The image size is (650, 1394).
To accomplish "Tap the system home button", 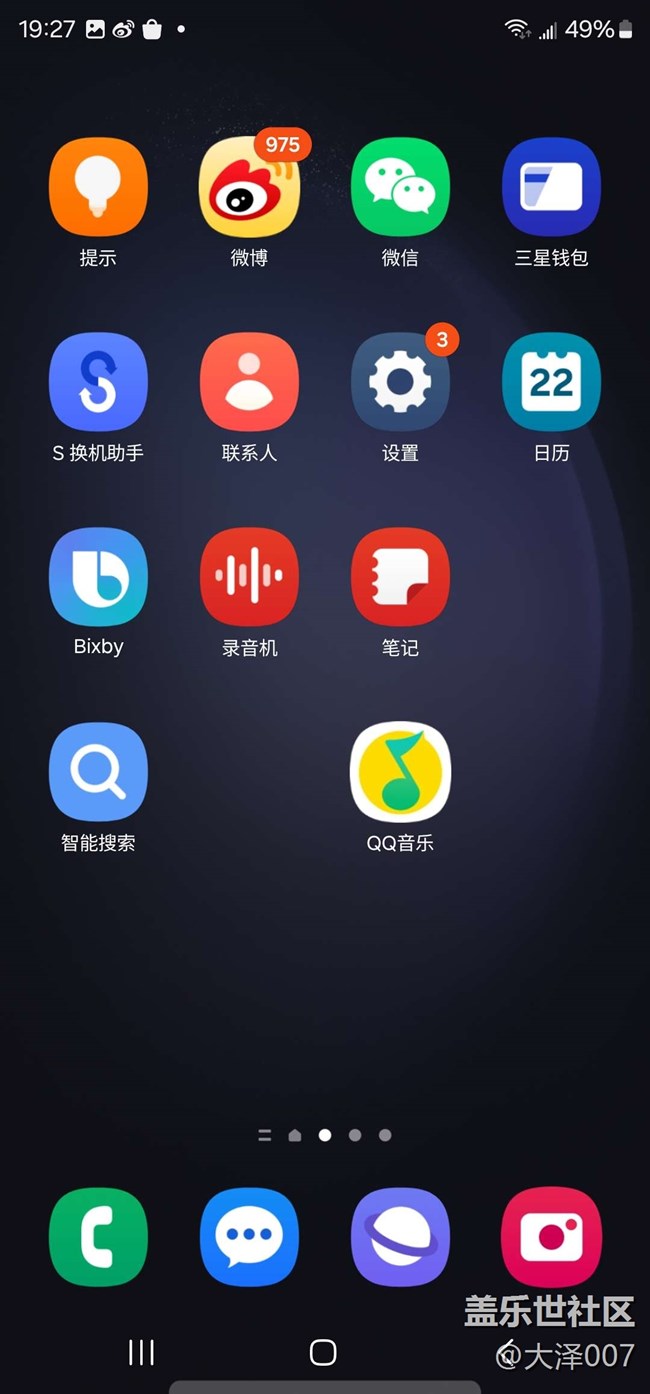I will point(323,1353).
